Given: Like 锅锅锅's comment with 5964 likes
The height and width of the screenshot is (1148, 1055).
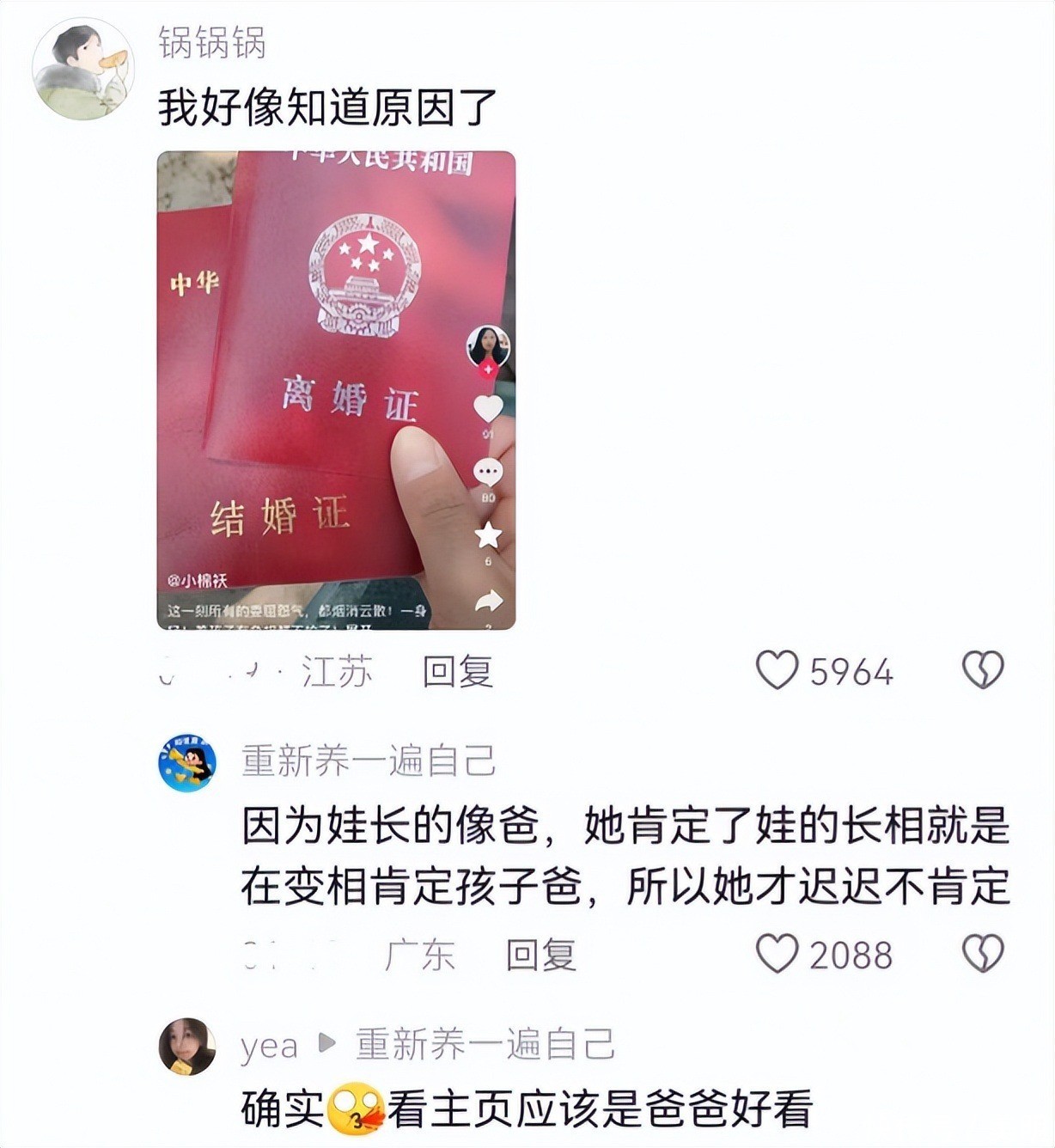Looking at the screenshot, I should 777,670.
